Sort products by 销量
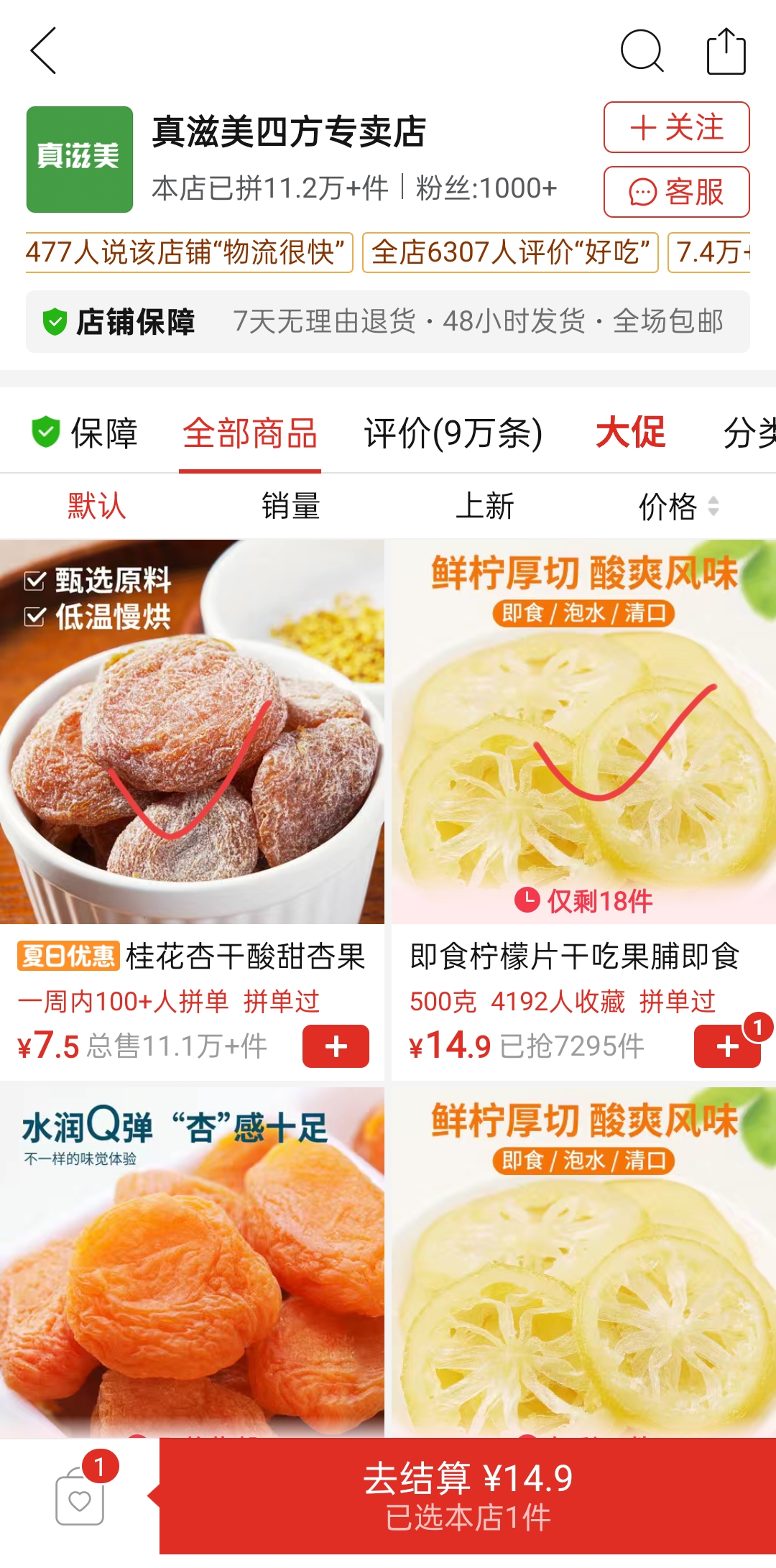 tap(290, 506)
